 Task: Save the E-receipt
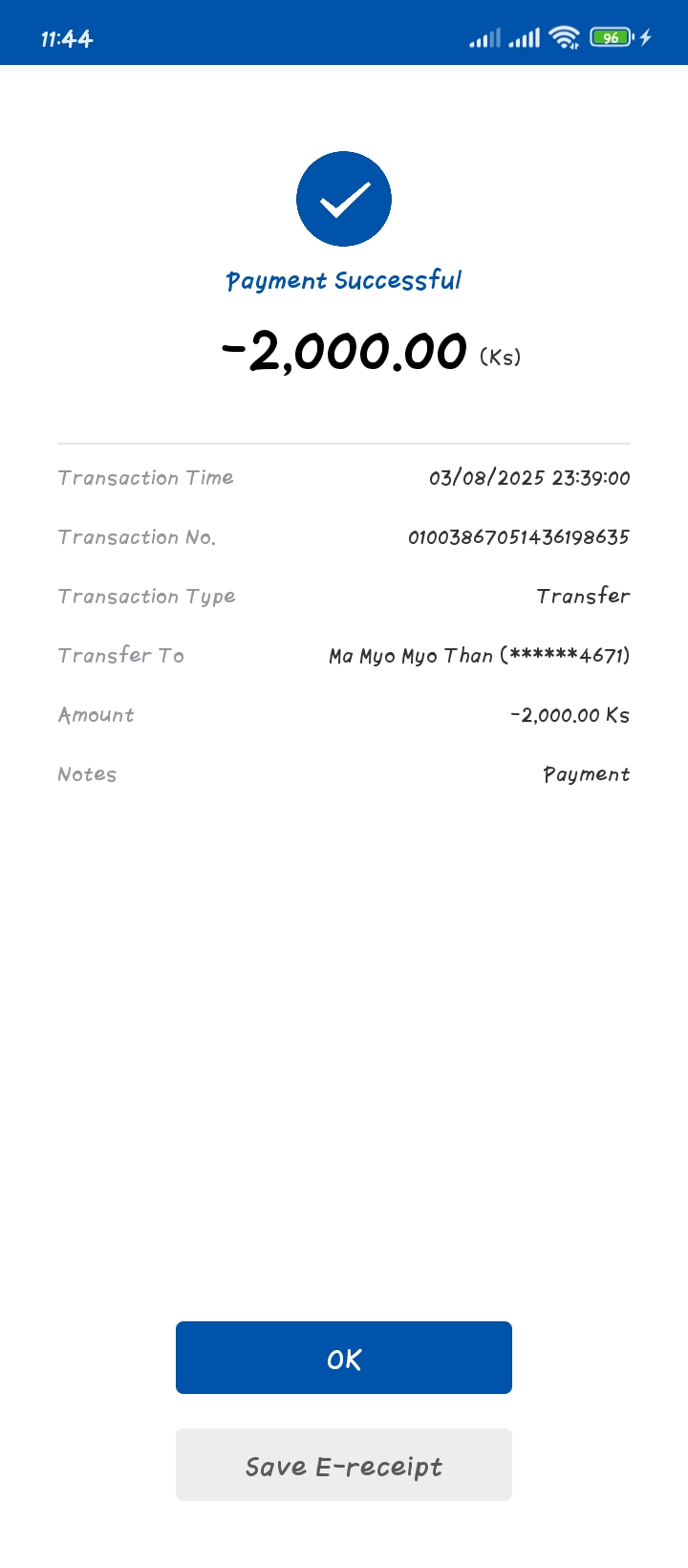coord(344,1465)
